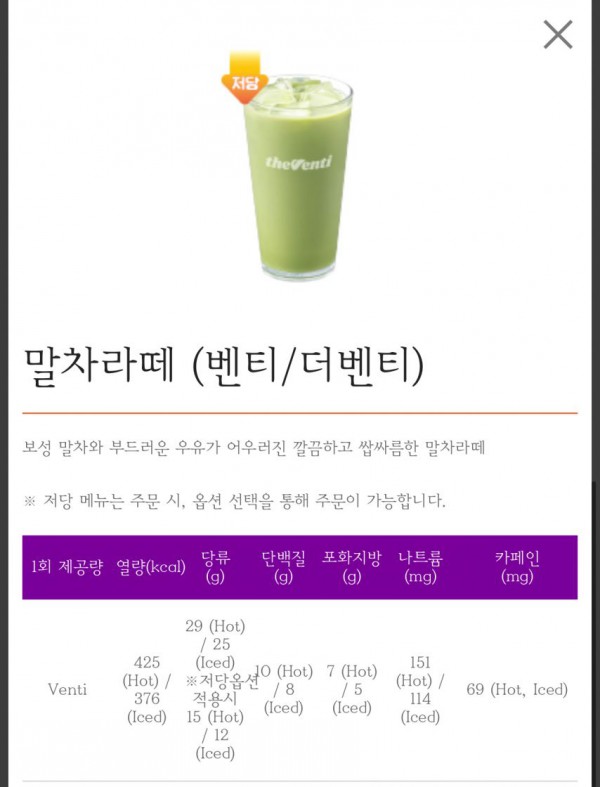Close the 말차라떼 detail popup
600x787 pixels.
coord(557,35)
